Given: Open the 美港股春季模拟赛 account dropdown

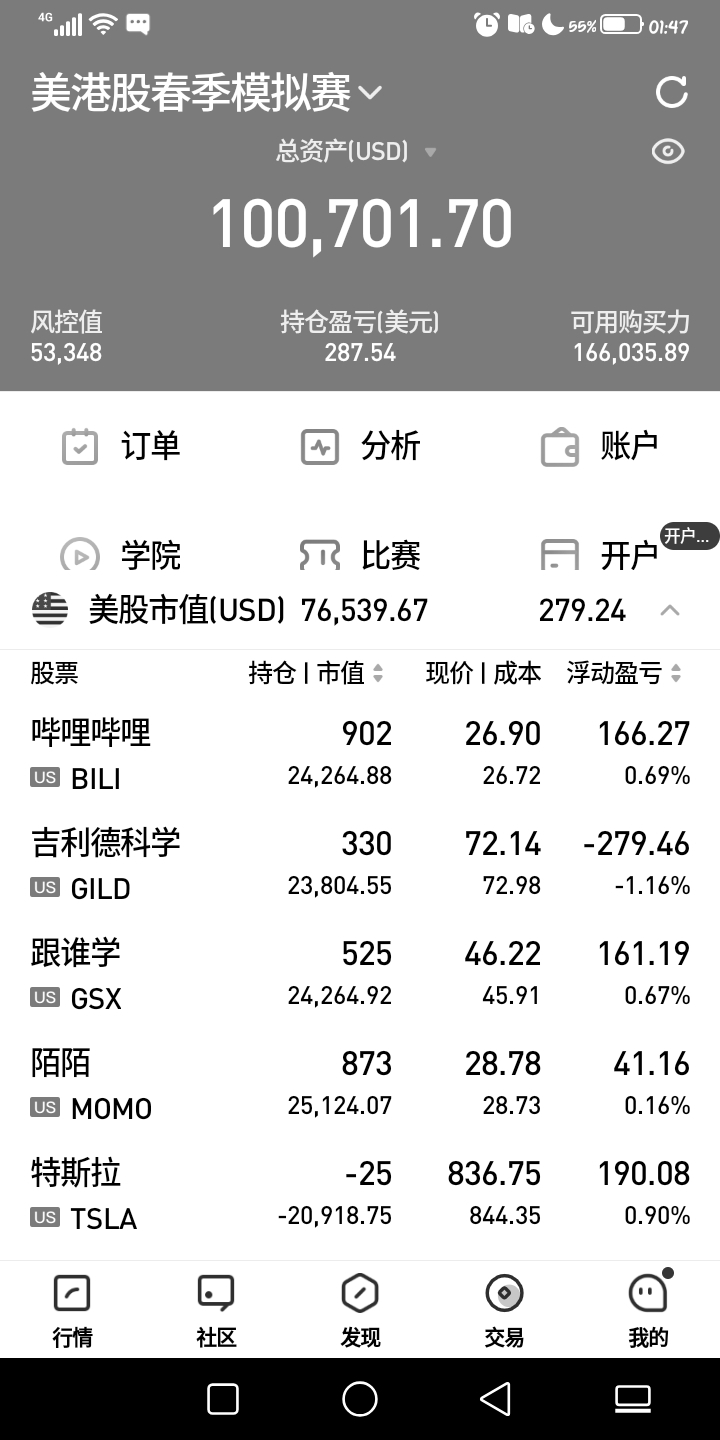Looking at the screenshot, I should tap(207, 93).
